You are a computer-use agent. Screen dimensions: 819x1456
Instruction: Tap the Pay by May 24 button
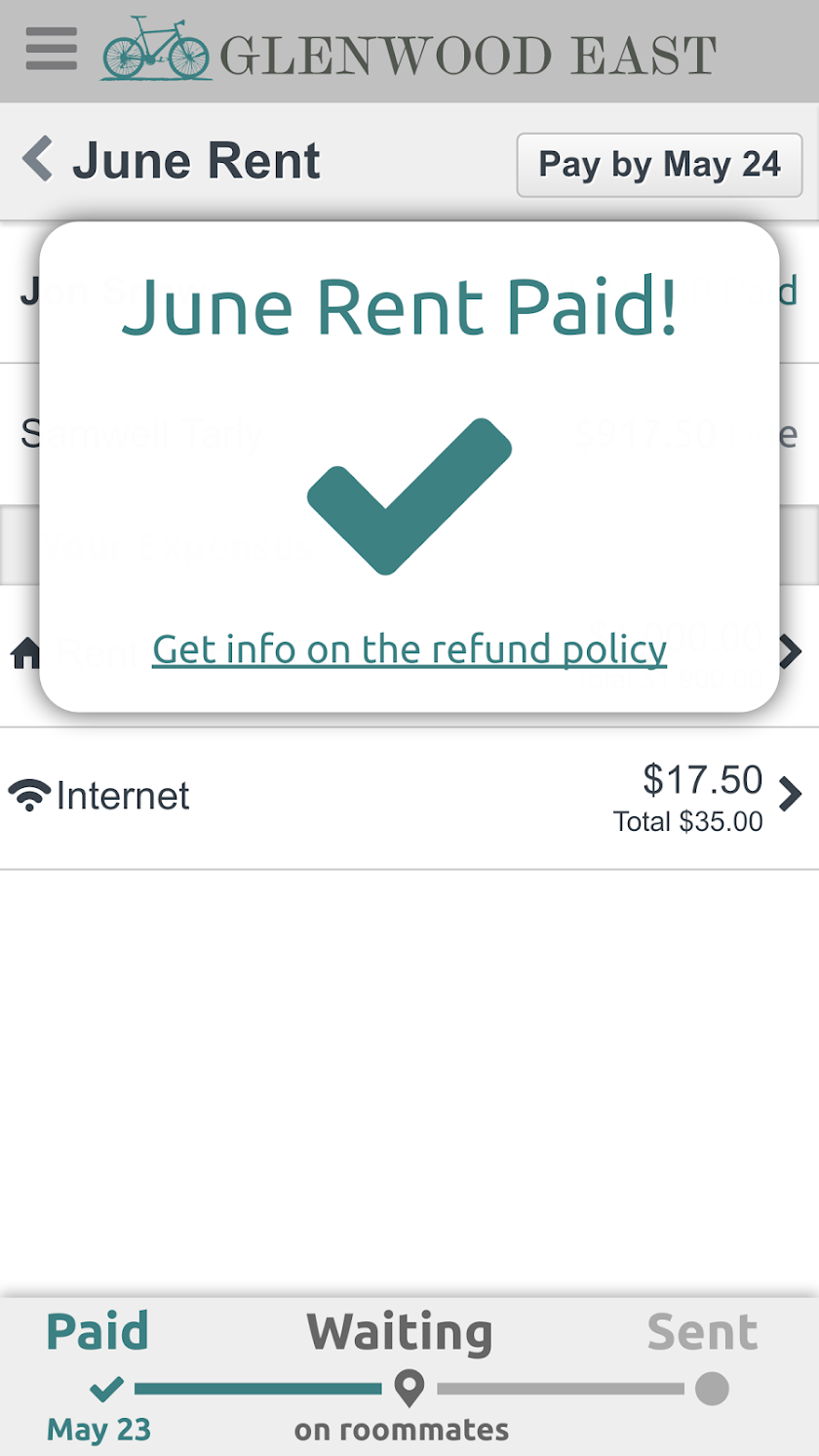[659, 165]
